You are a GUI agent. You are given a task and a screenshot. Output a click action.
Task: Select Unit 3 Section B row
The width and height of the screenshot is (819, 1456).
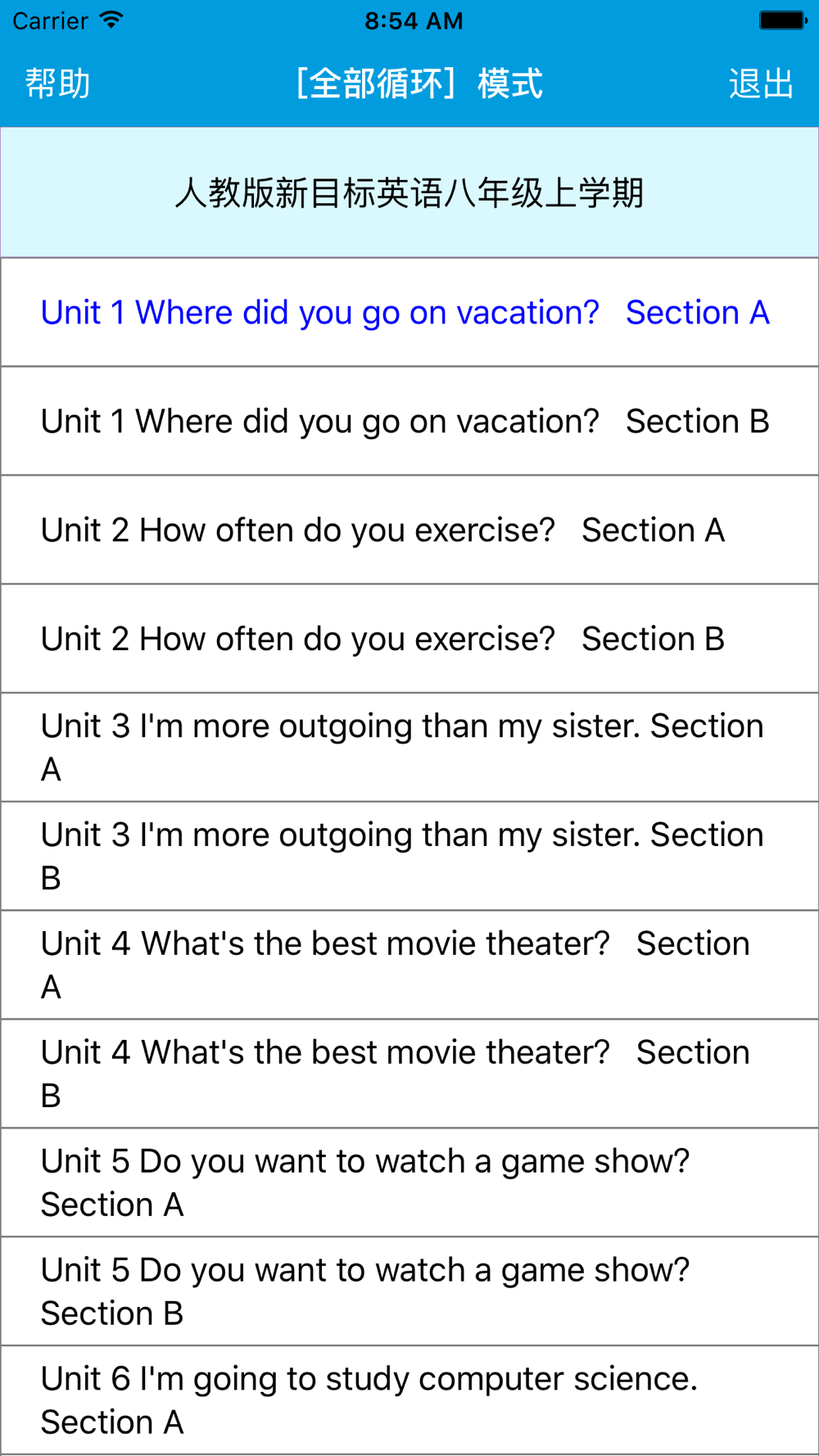tap(409, 857)
